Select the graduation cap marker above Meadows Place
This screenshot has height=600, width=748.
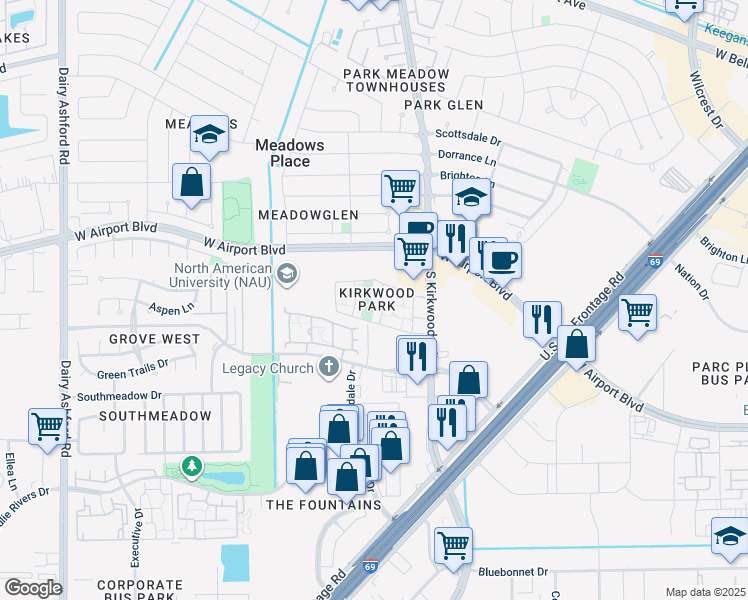coord(209,136)
